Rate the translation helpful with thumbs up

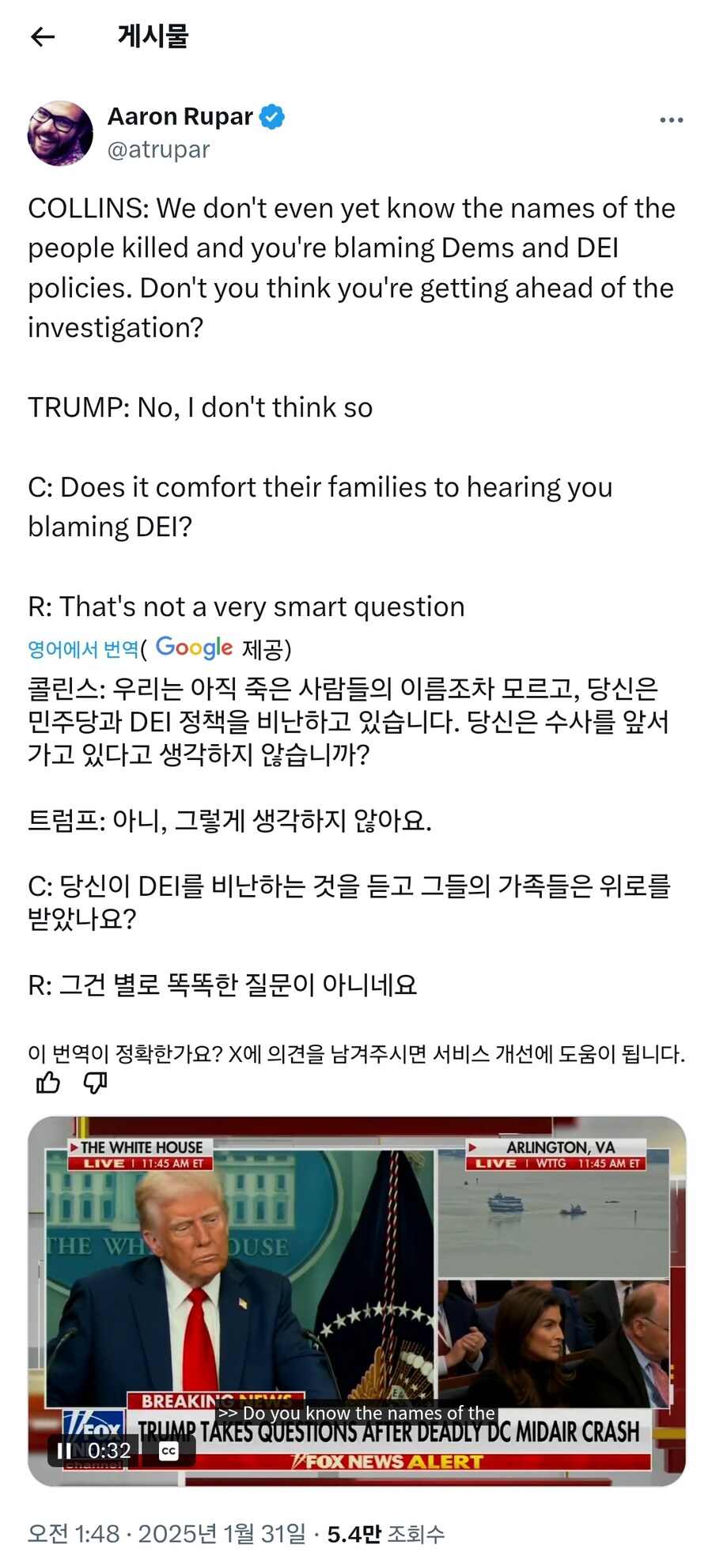click(48, 1082)
